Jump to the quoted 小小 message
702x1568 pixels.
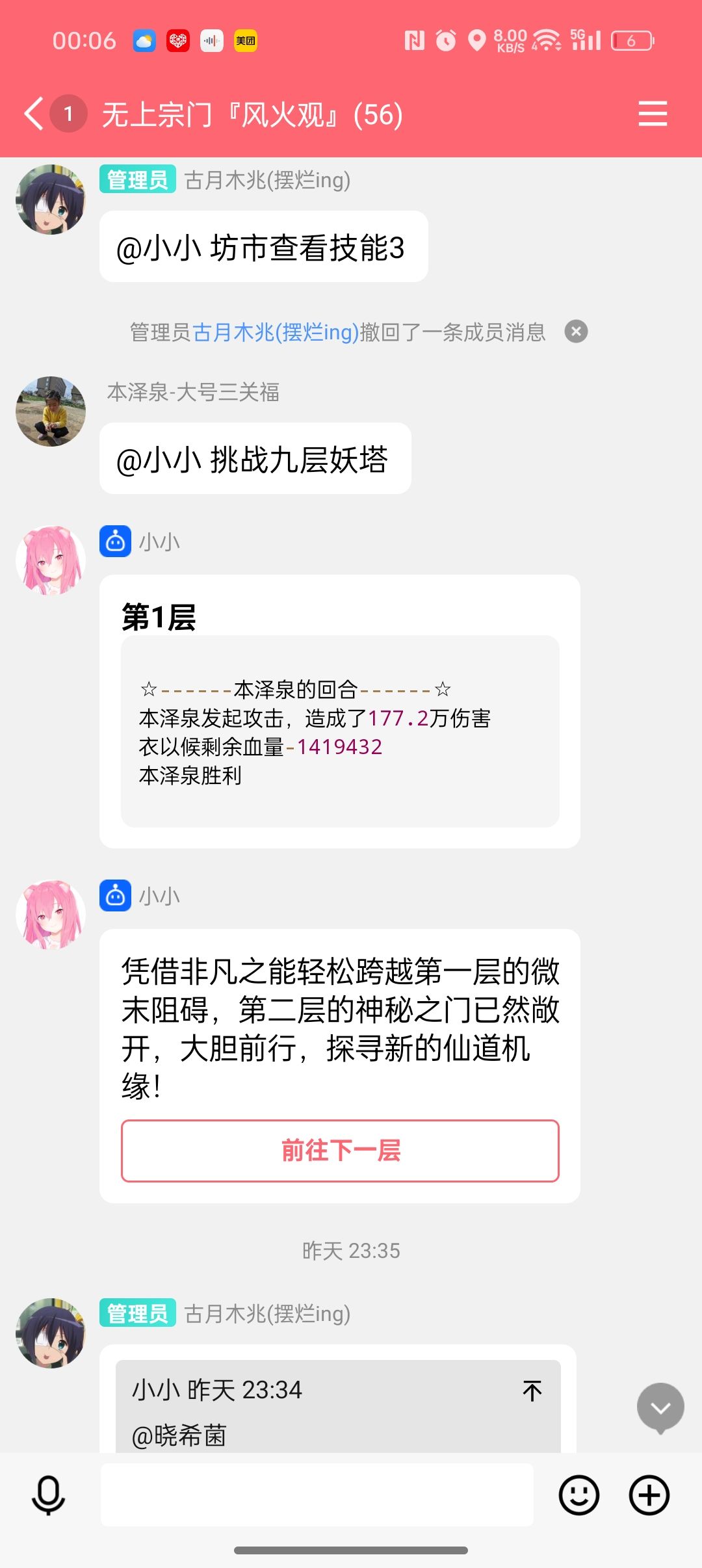(532, 1391)
